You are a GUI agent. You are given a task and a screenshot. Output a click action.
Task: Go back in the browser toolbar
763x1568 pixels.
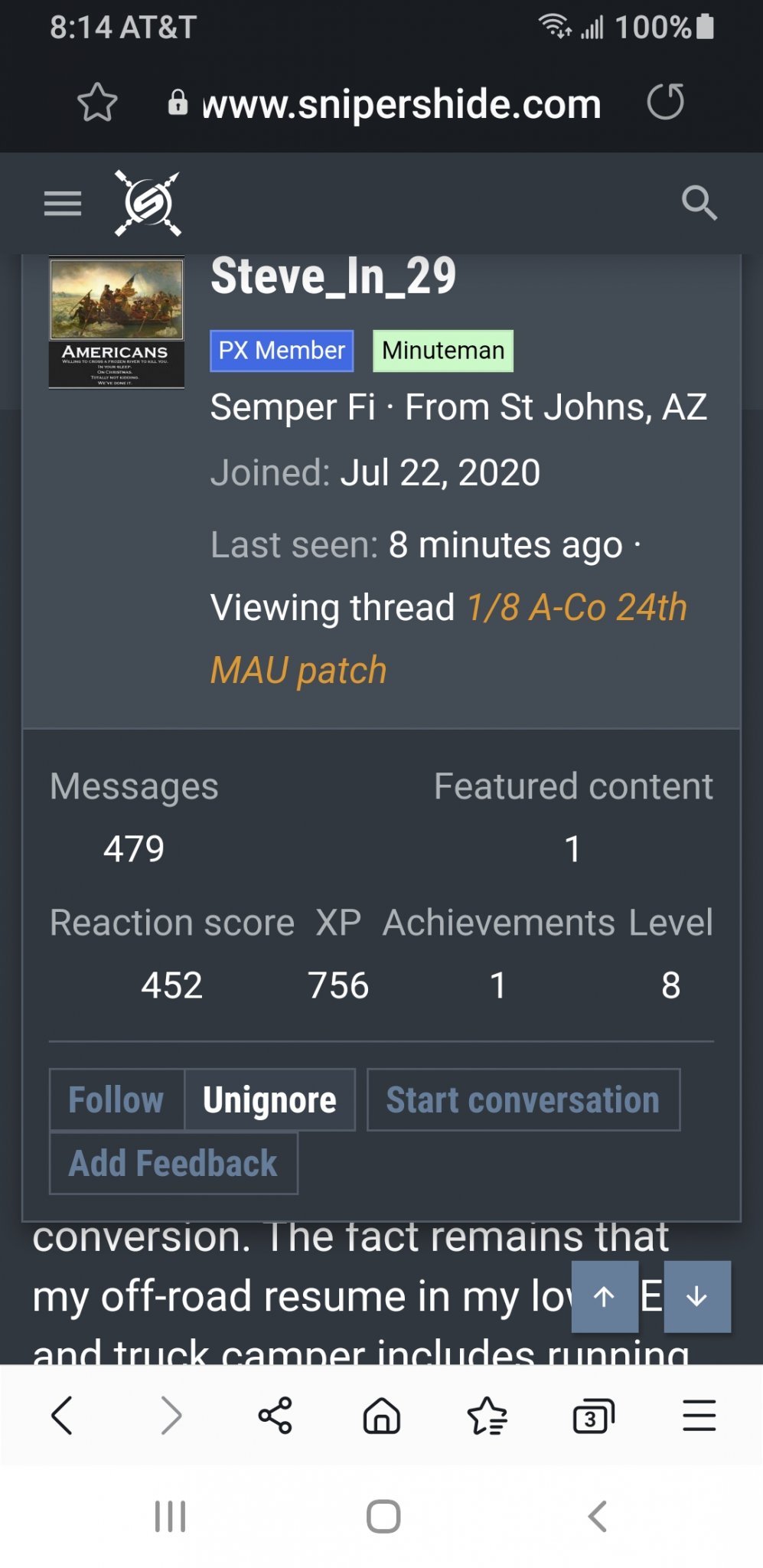(x=62, y=1415)
